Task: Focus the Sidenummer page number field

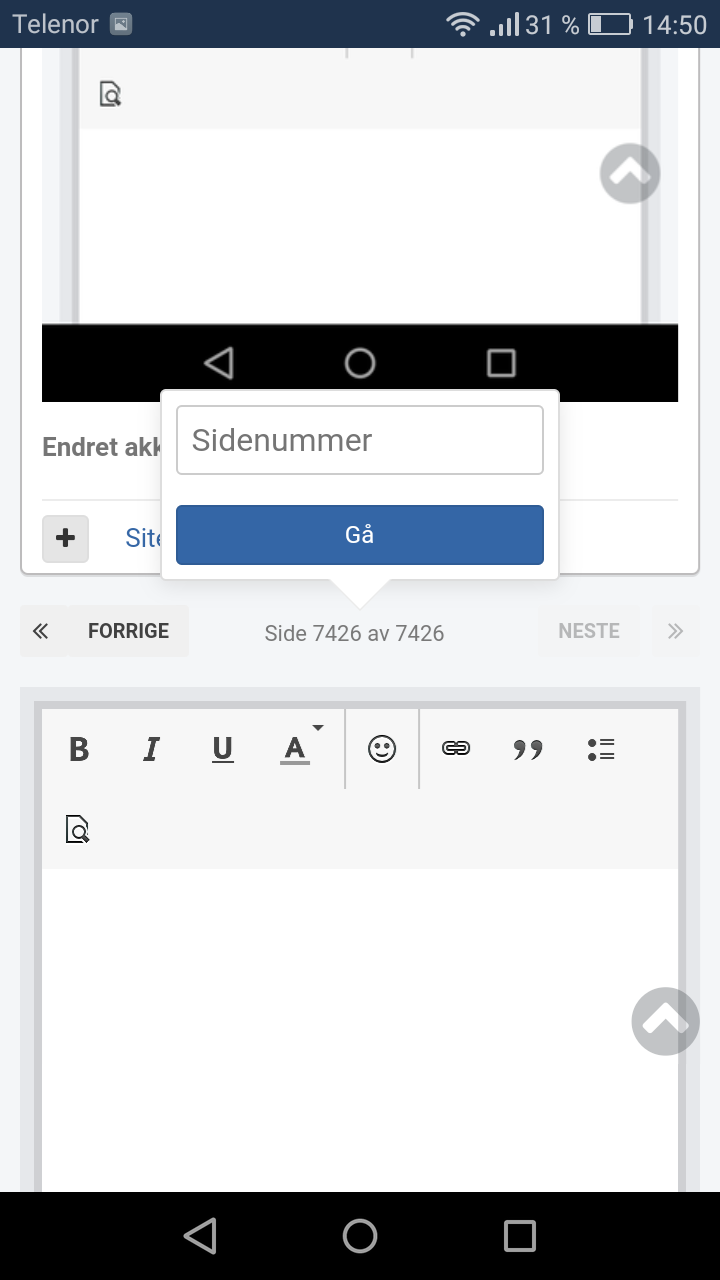Action: pos(360,440)
